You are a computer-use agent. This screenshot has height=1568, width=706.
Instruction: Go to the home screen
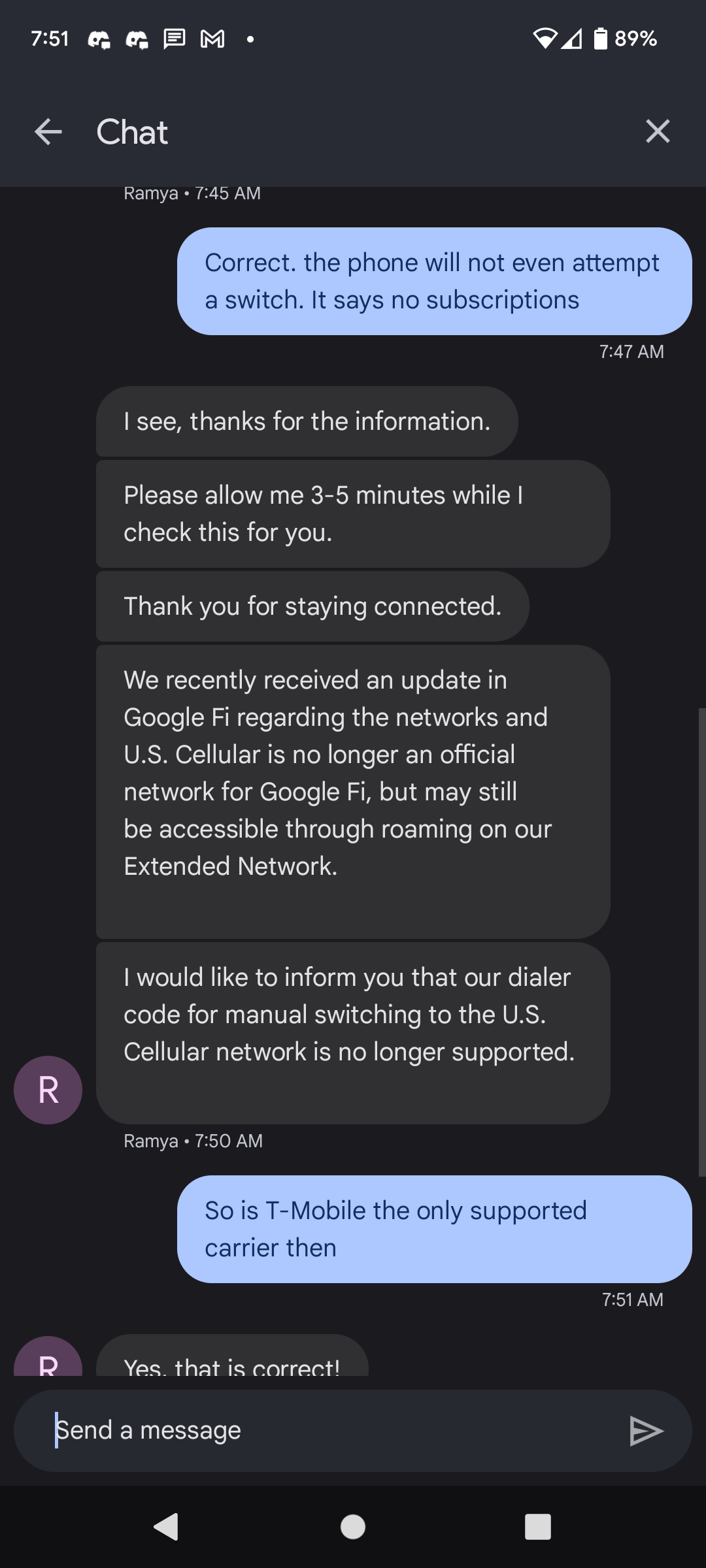click(x=353, y=1527)
